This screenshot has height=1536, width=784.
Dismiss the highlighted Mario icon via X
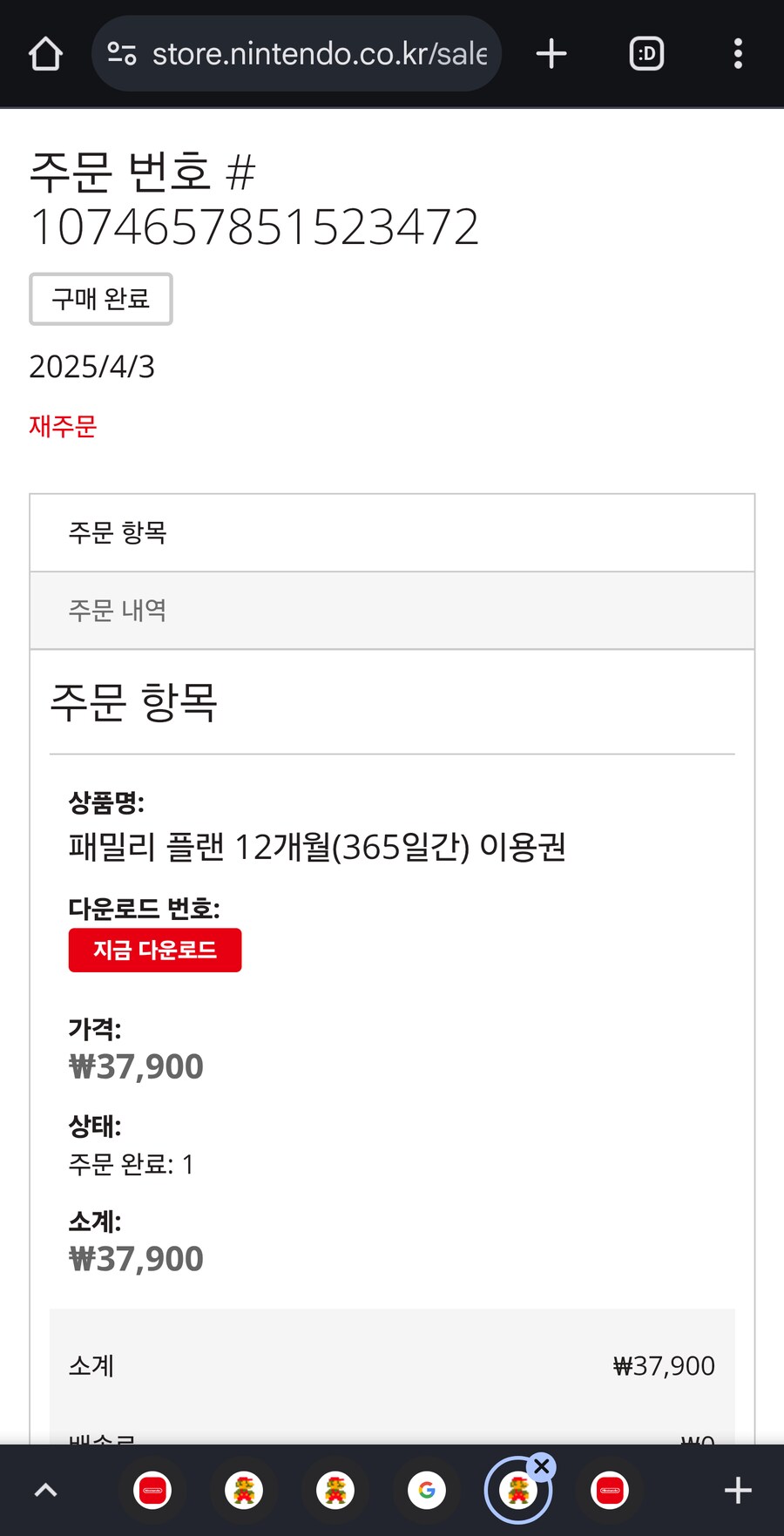pyautogui.click(x=542, y=1466)
